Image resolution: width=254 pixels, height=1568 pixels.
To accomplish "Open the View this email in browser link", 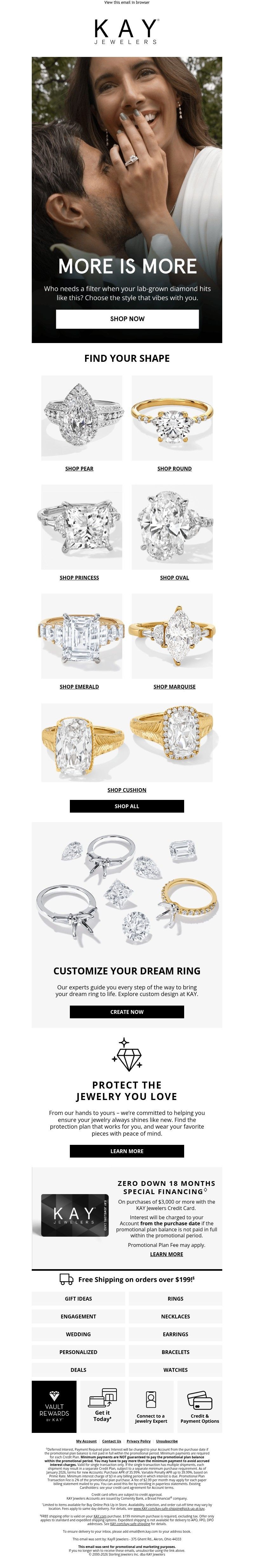I will pos(126,3).
